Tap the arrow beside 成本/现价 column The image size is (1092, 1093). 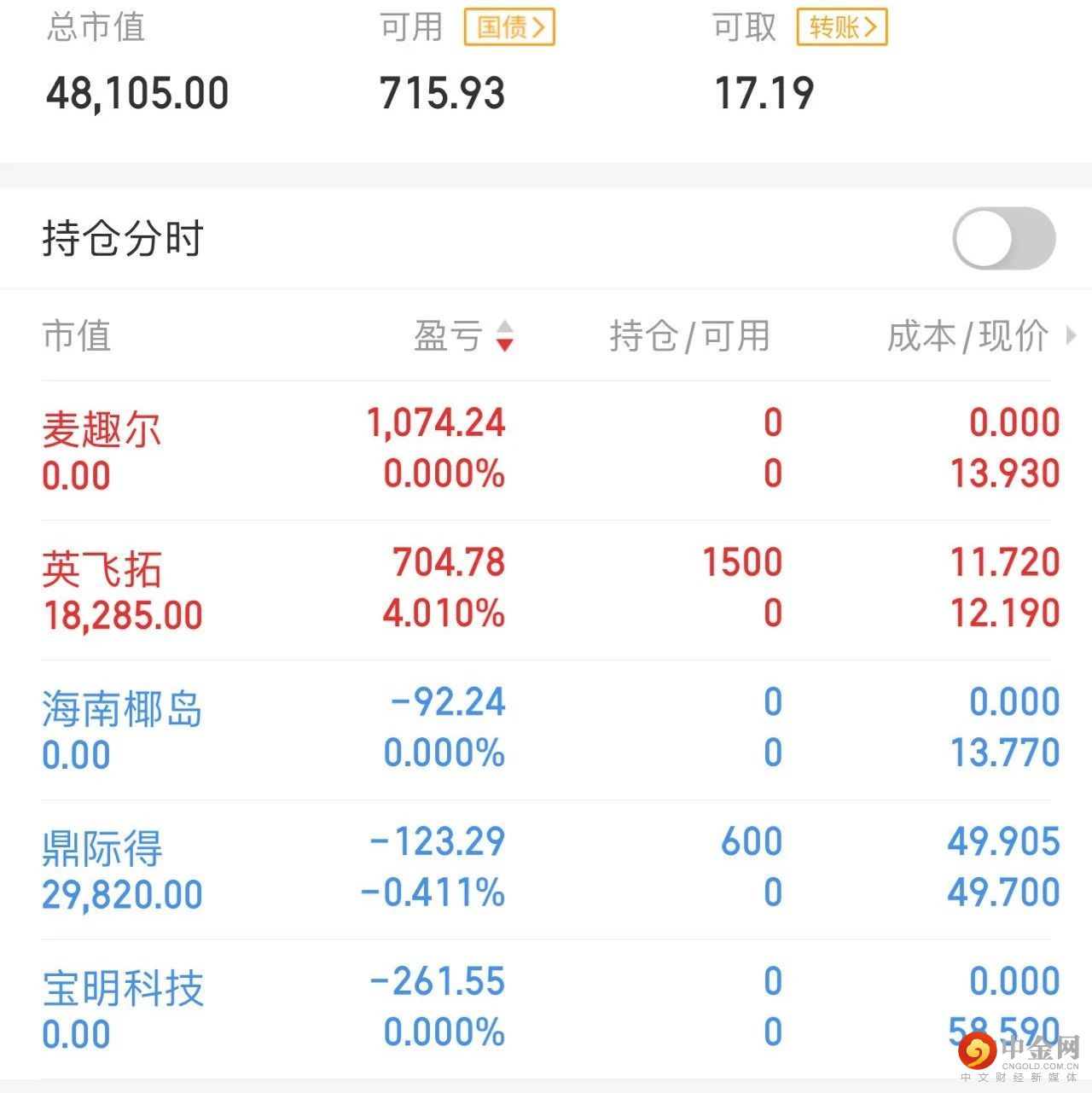[1072, 336]
